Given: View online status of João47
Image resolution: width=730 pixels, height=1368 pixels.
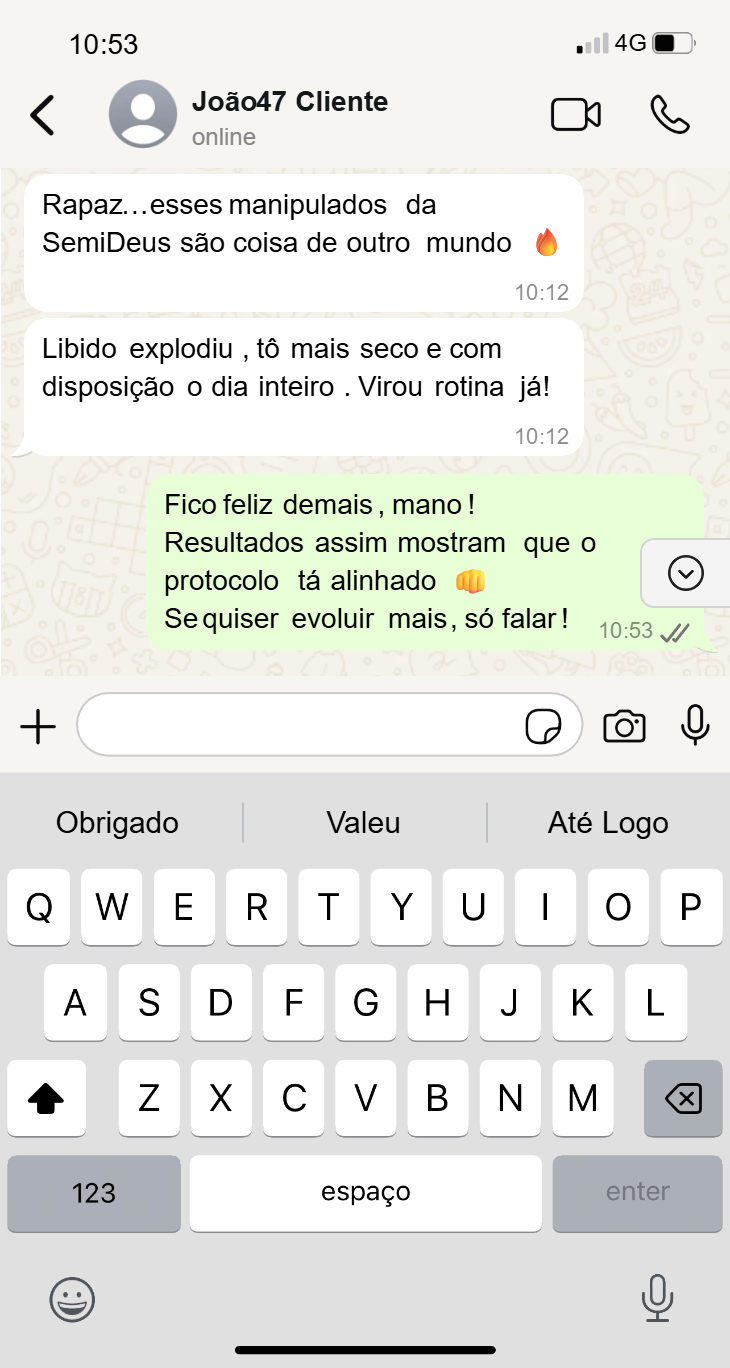Looking at the screenshot, I should (222, 137).
